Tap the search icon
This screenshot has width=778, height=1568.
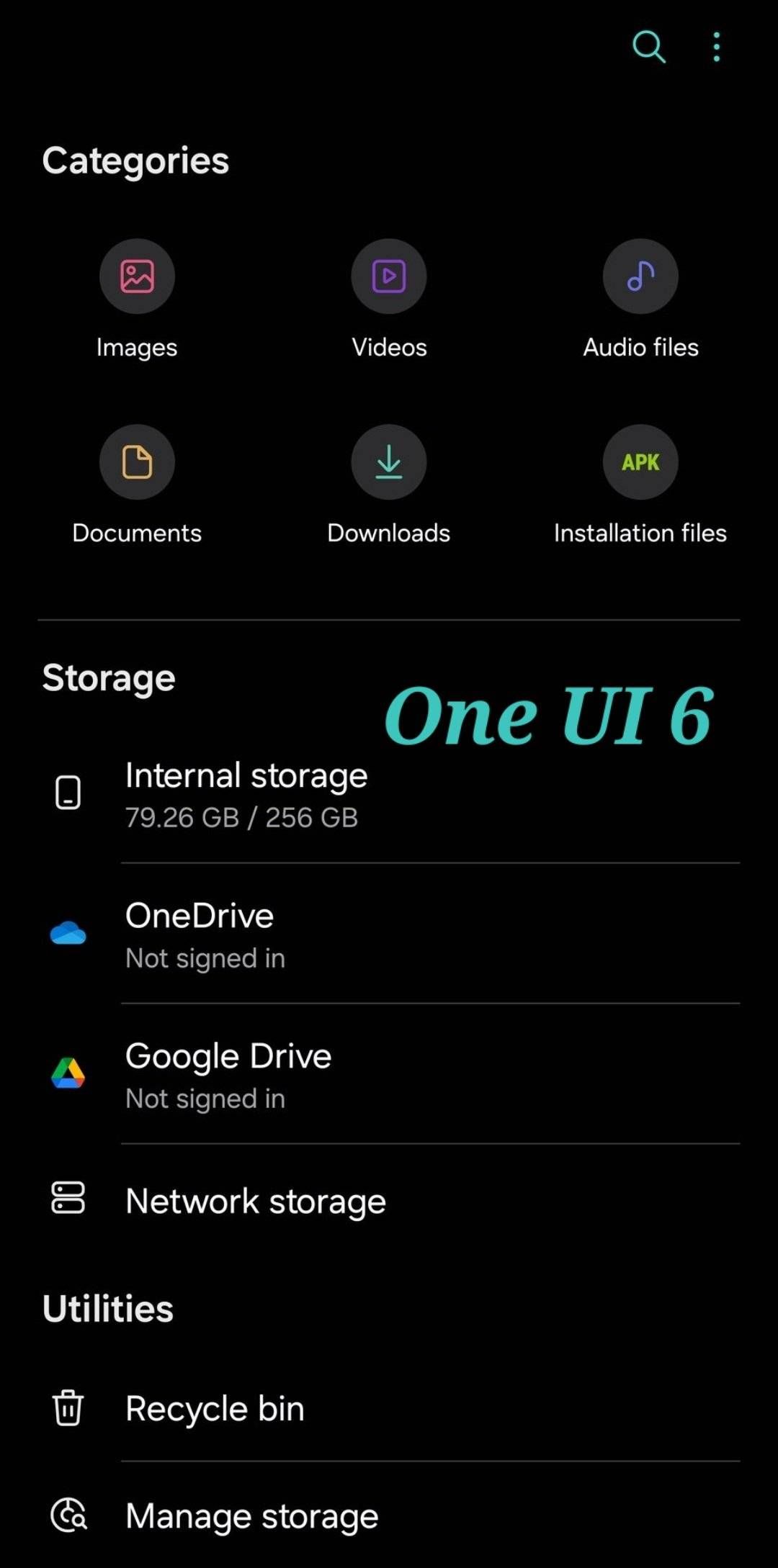coord(648,48)
